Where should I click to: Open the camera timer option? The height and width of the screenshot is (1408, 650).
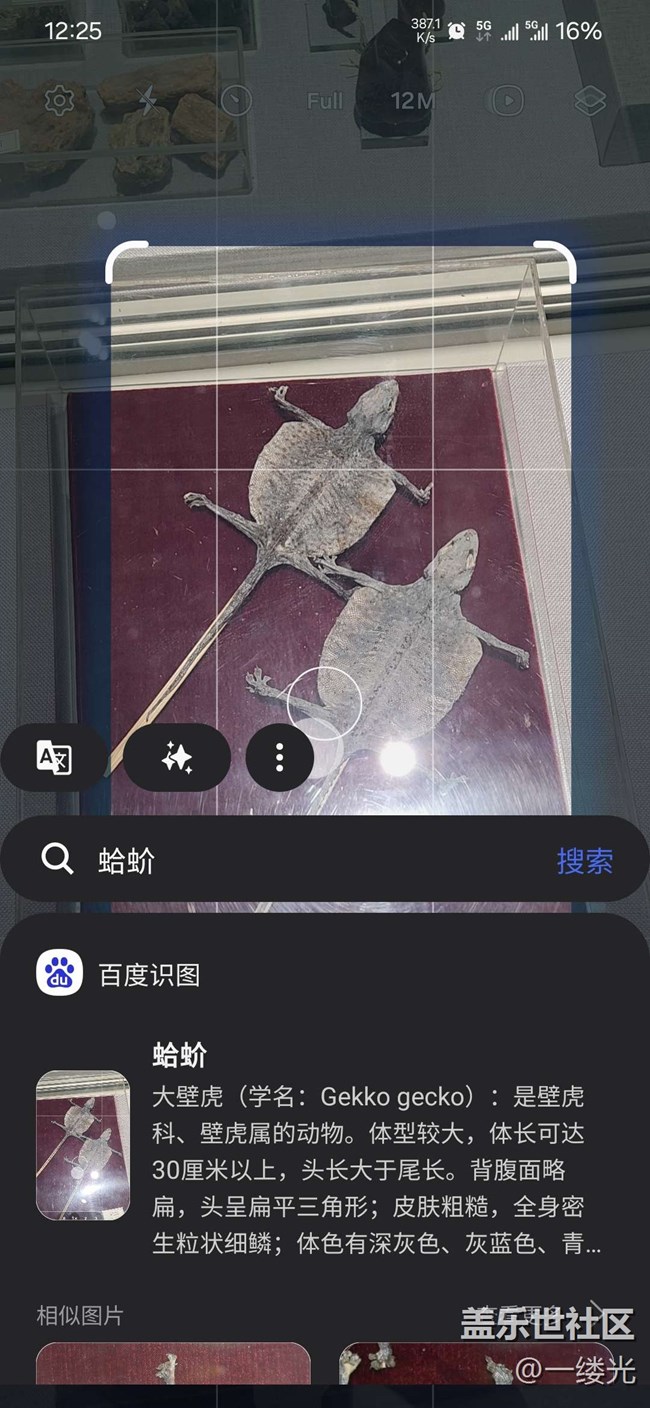pos(236,100)
